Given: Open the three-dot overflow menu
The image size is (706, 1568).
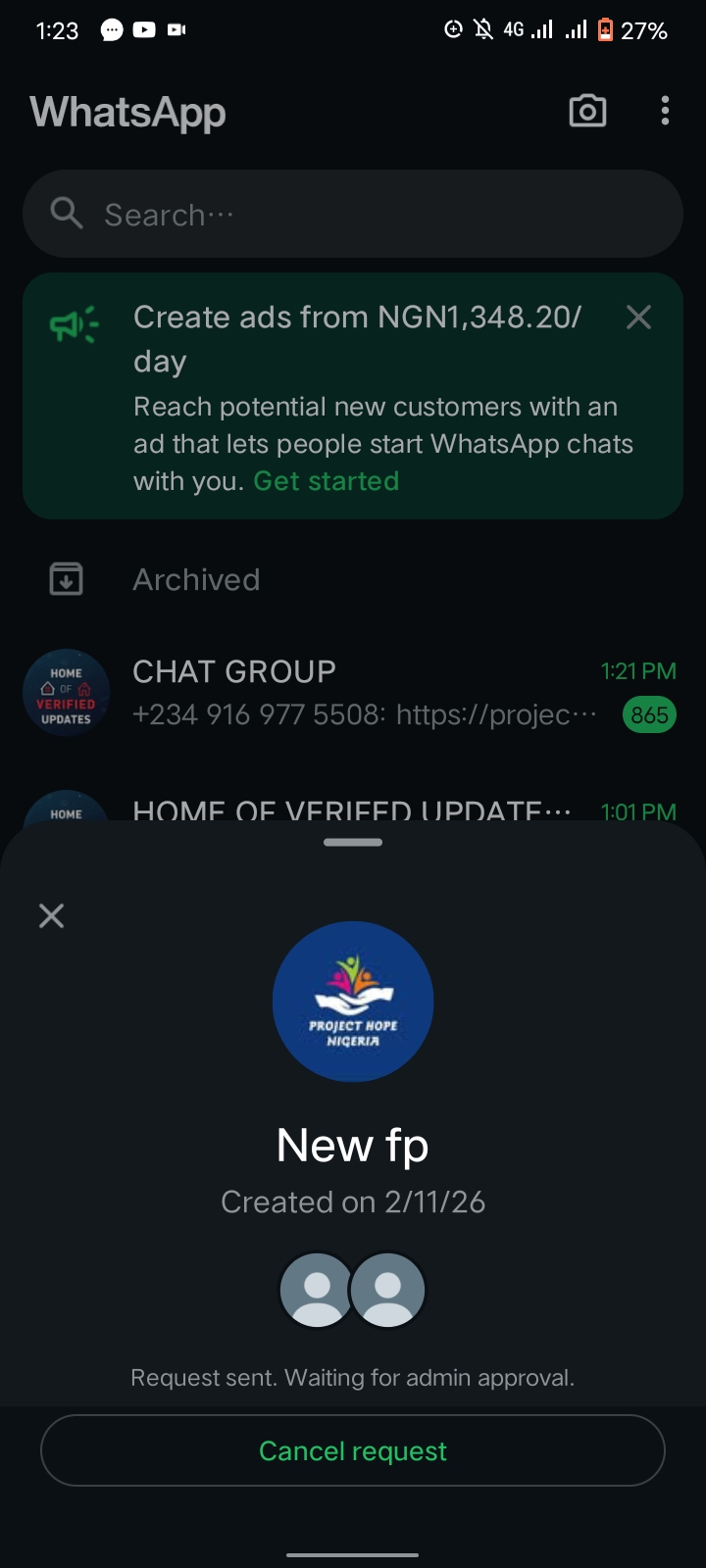Looking at the screenshot, I should pos(665,111).
